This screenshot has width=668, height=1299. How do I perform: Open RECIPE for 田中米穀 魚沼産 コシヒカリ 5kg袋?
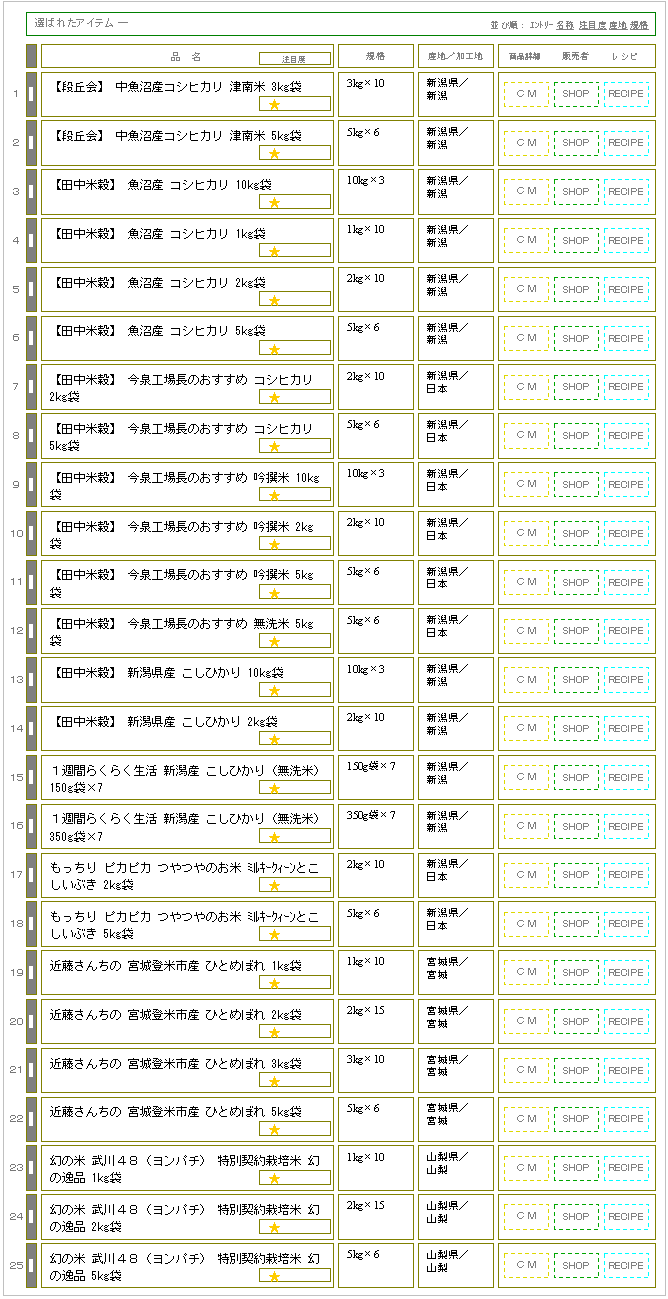[x=626, y=339]
